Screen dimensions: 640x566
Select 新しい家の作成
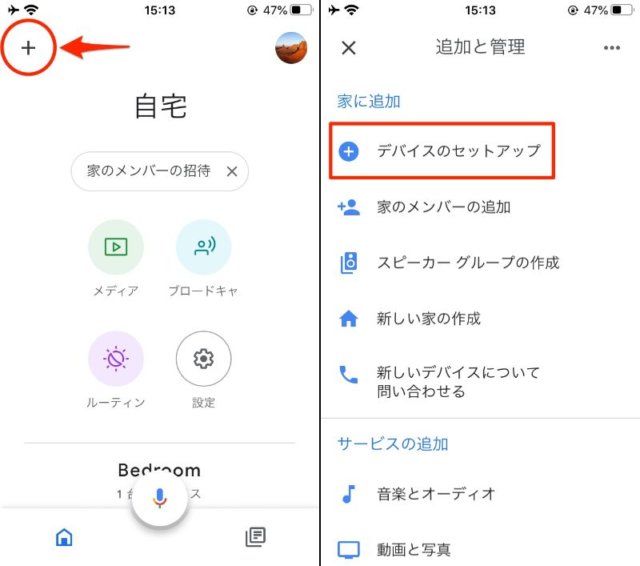pos(428,319)
